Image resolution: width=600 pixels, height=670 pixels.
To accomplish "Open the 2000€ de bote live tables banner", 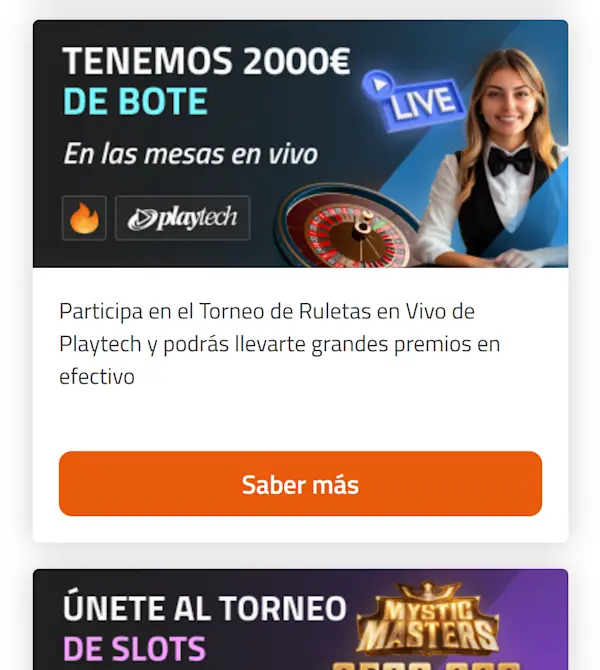I will pos(300,144).
